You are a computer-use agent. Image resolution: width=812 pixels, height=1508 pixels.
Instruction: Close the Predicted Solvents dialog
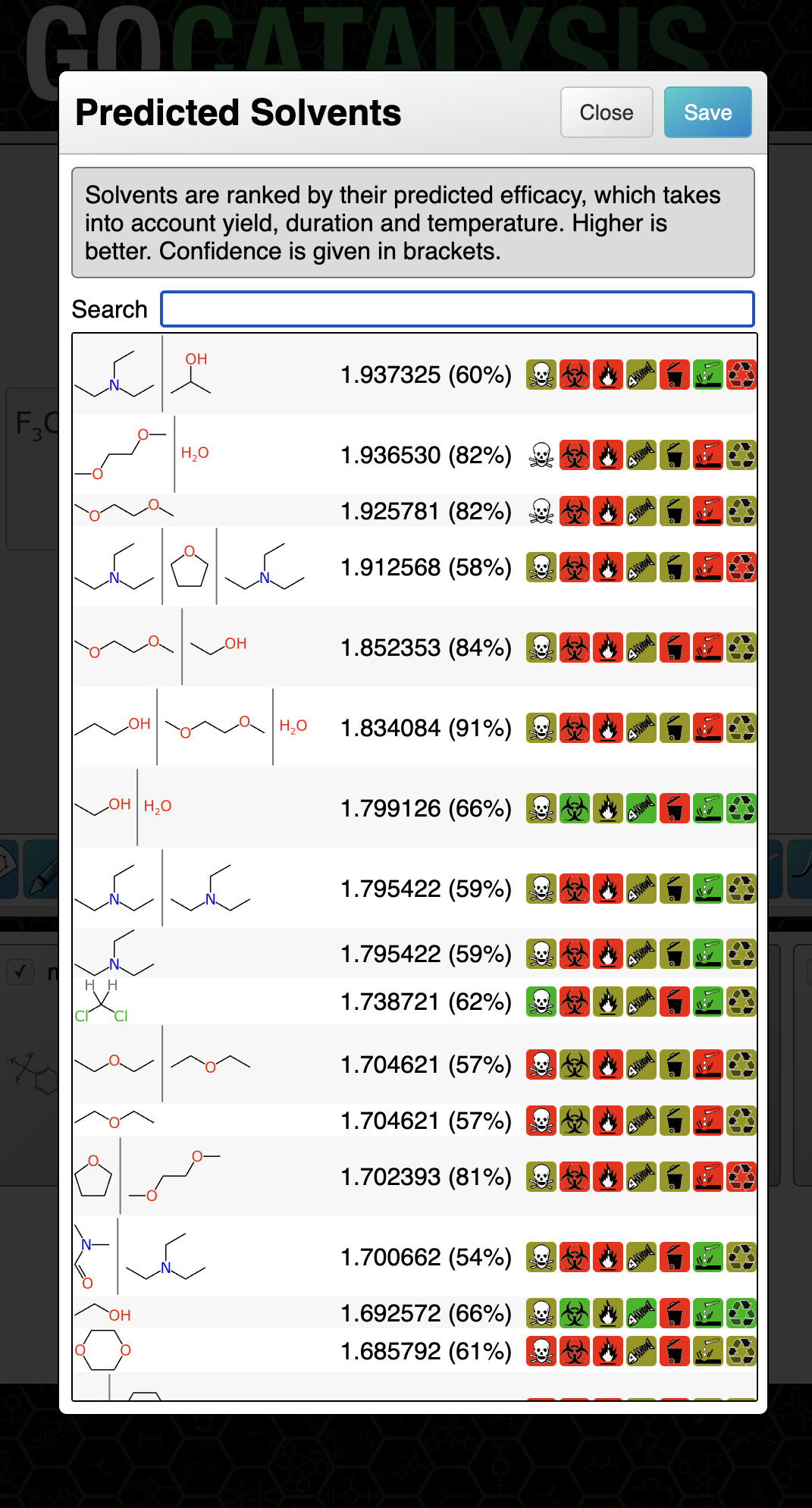[x=606, y=112]
